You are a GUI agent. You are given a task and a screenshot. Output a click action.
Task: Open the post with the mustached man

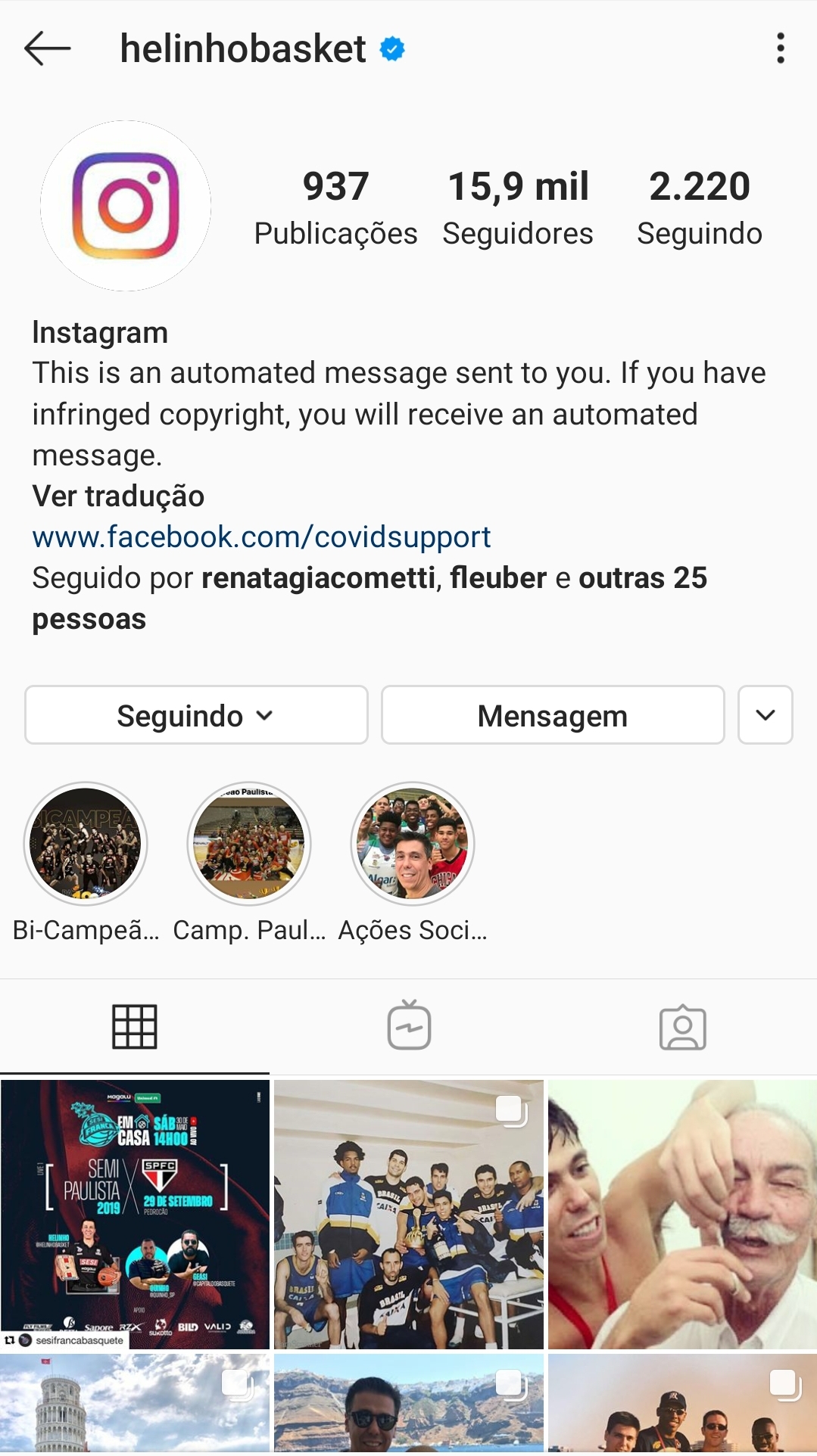pyautogui.click(x=682, y=1215)
